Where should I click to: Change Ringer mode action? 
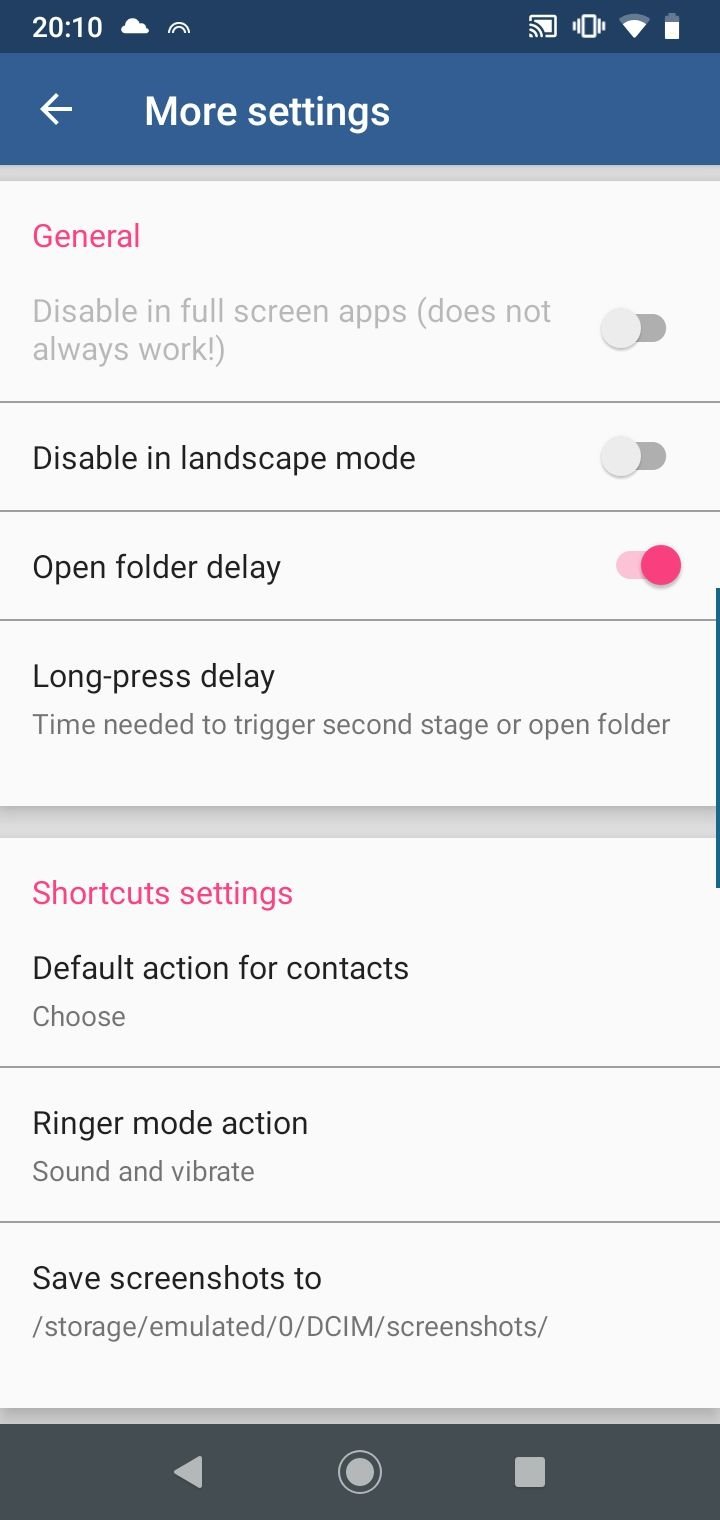click(360, 1145)
